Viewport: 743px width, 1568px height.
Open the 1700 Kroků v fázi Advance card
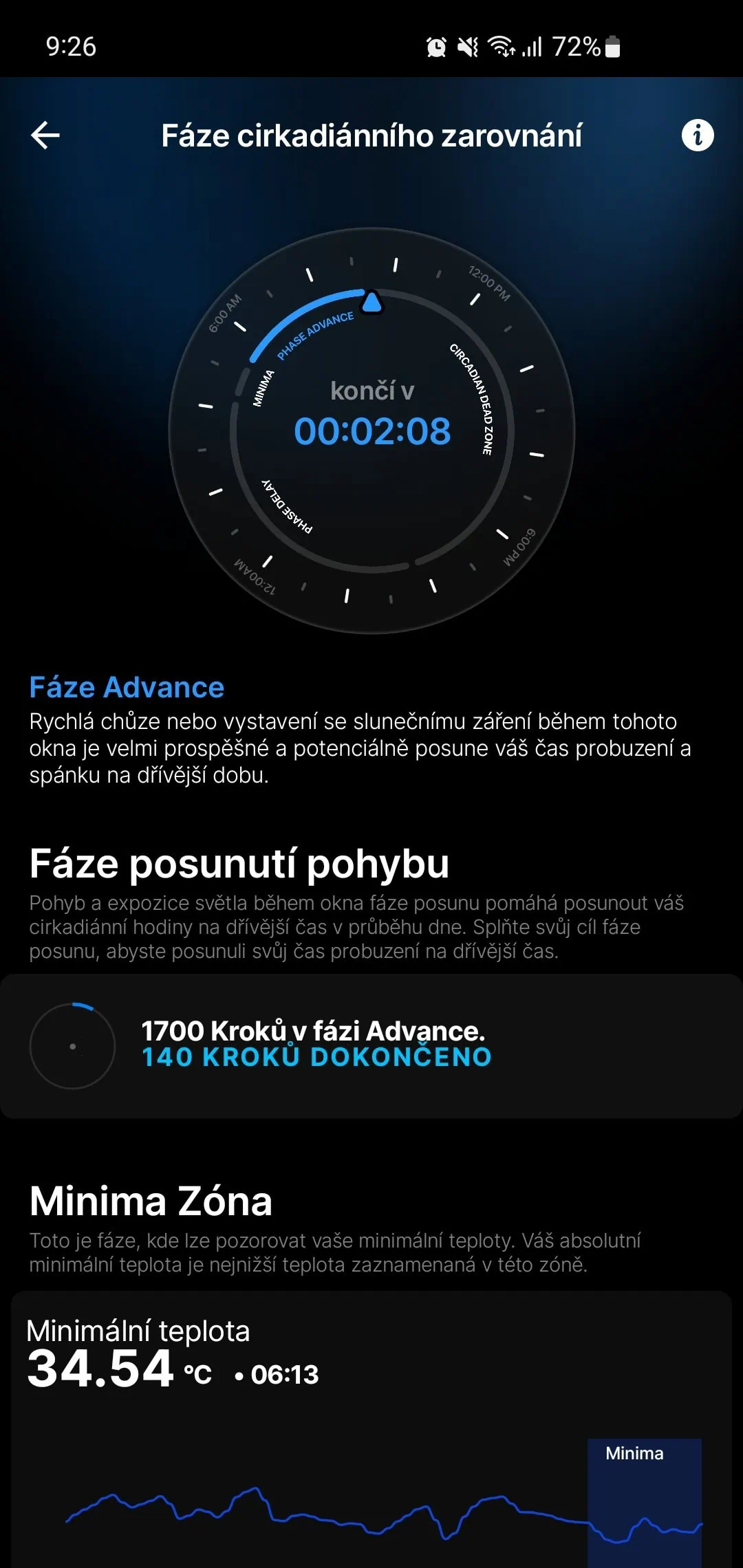tap(371, 1045)
